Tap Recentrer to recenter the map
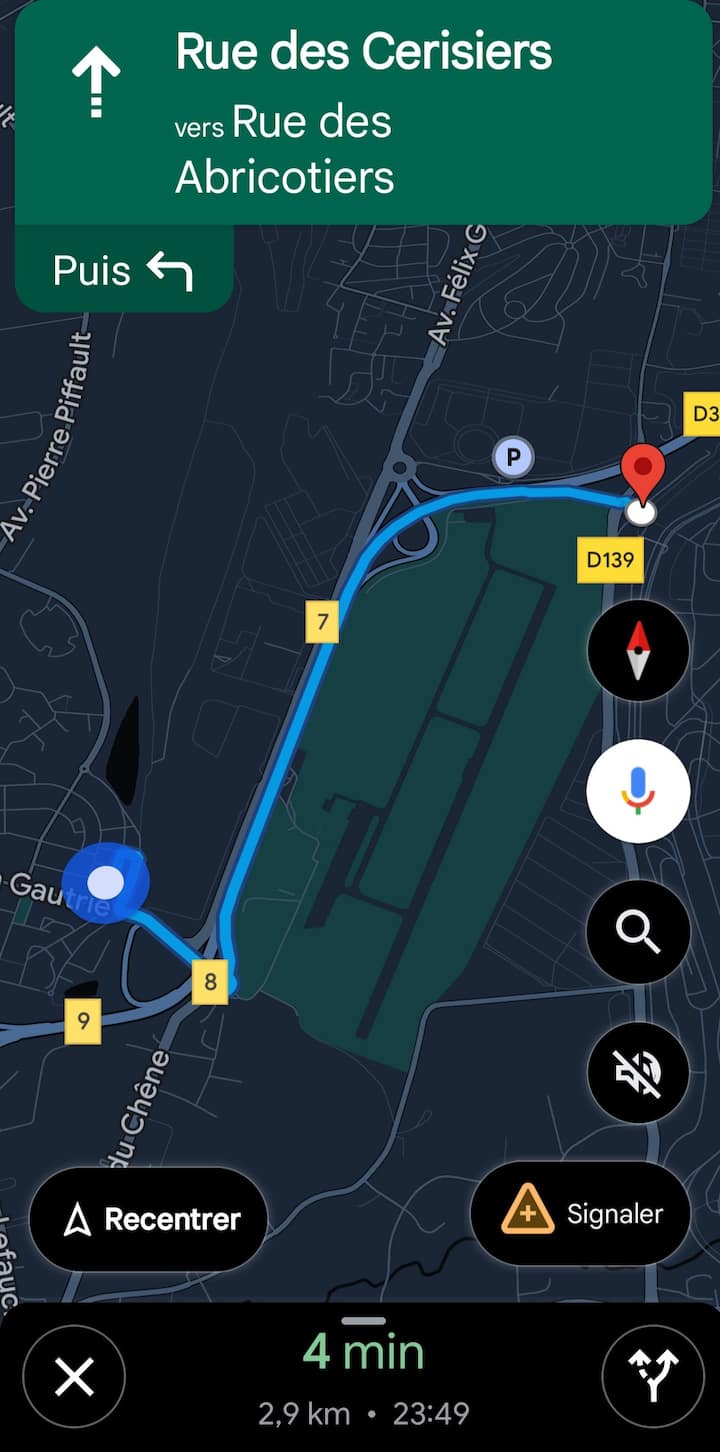Viewport: 720px width, 1452px height. (x=148, y=1219)
